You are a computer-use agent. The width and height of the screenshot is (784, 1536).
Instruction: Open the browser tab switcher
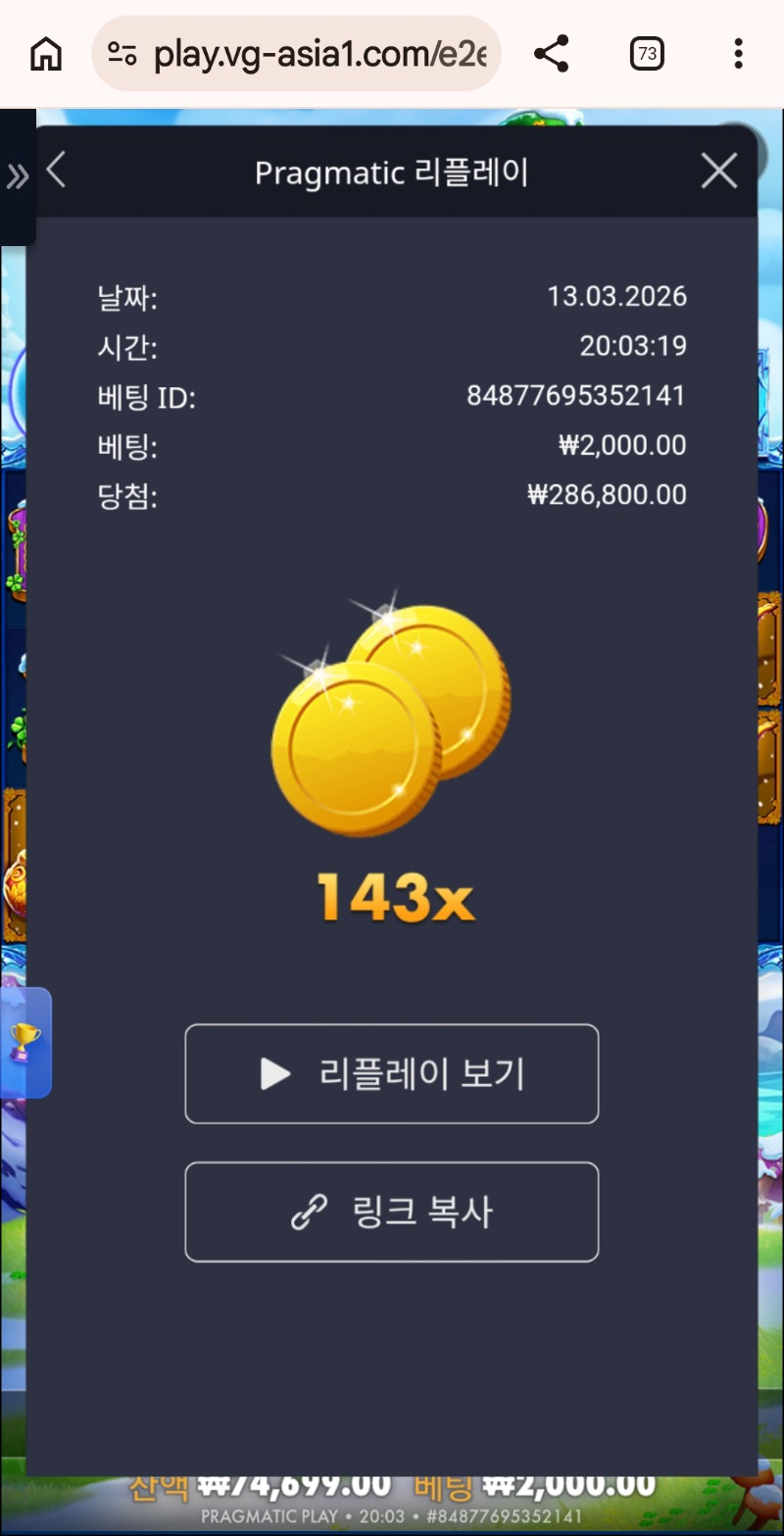[647, 55]
